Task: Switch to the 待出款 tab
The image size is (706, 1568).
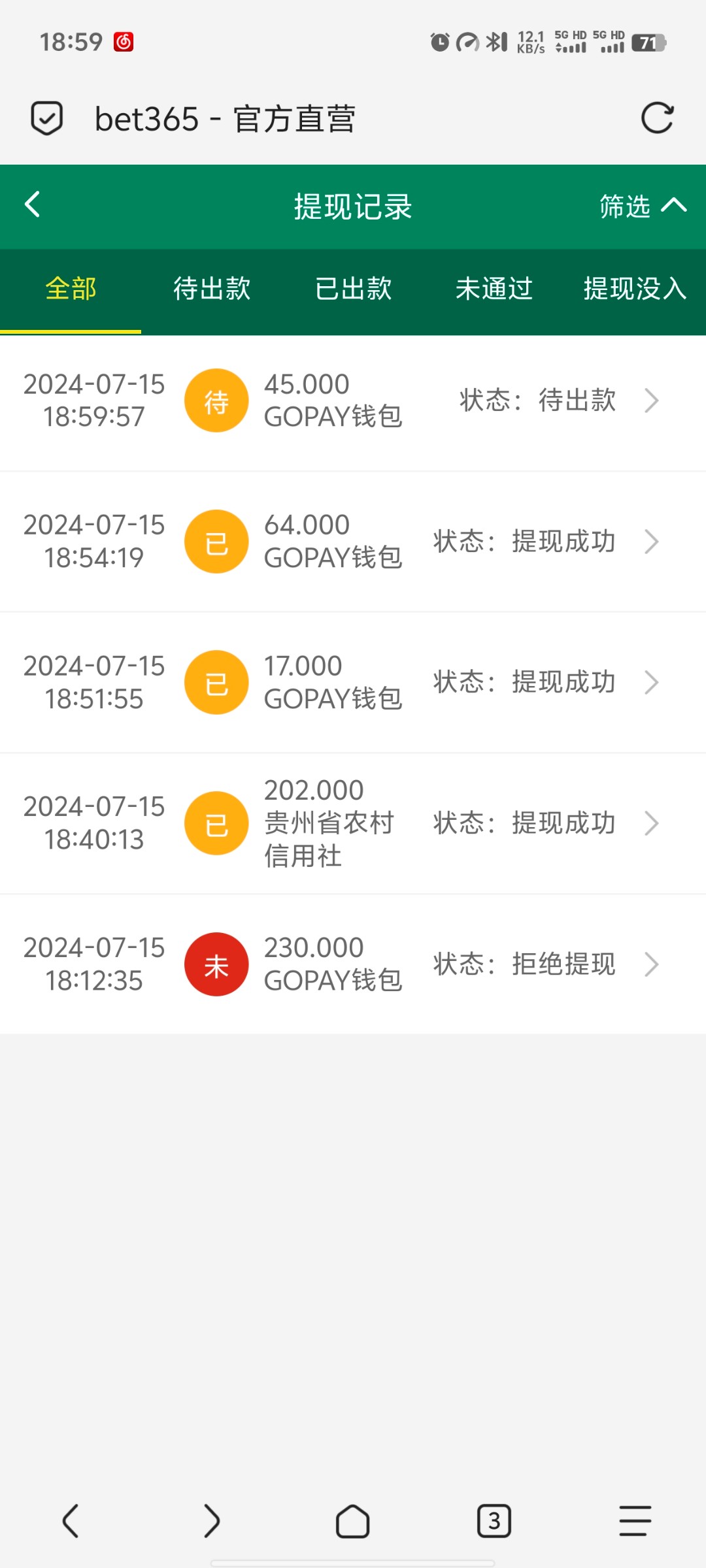Action: point(212,289)
